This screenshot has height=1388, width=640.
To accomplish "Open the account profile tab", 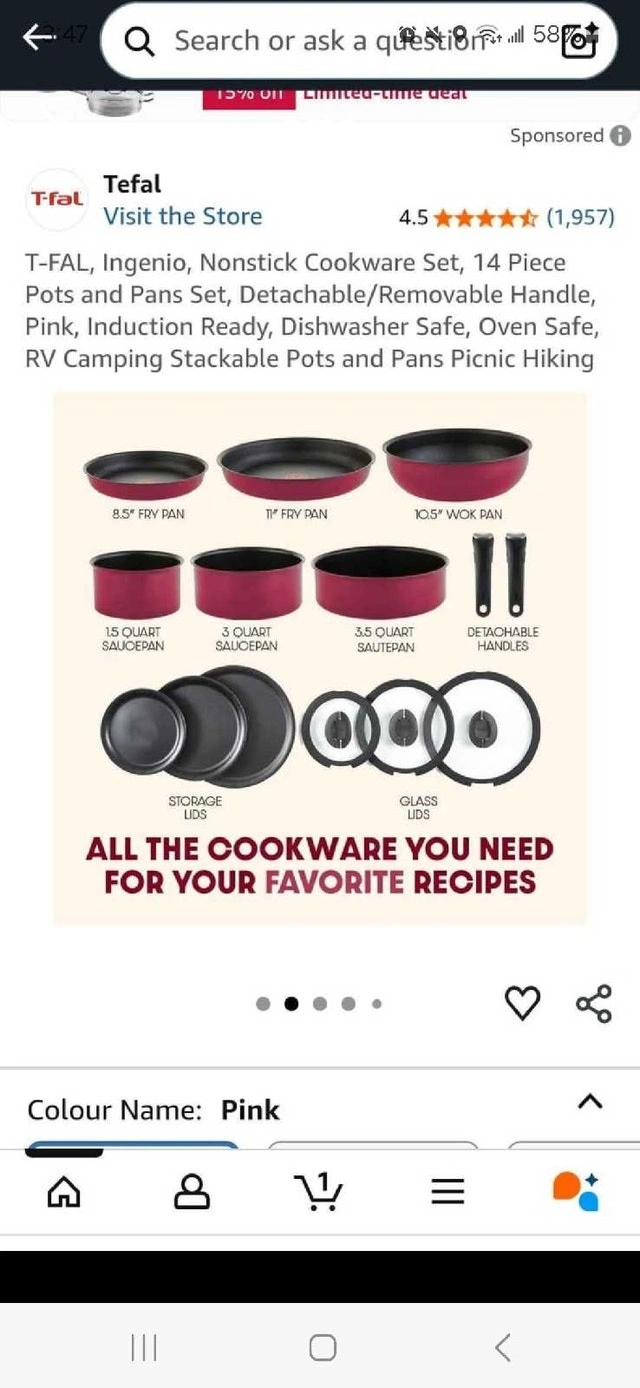I will point(192,1190).
